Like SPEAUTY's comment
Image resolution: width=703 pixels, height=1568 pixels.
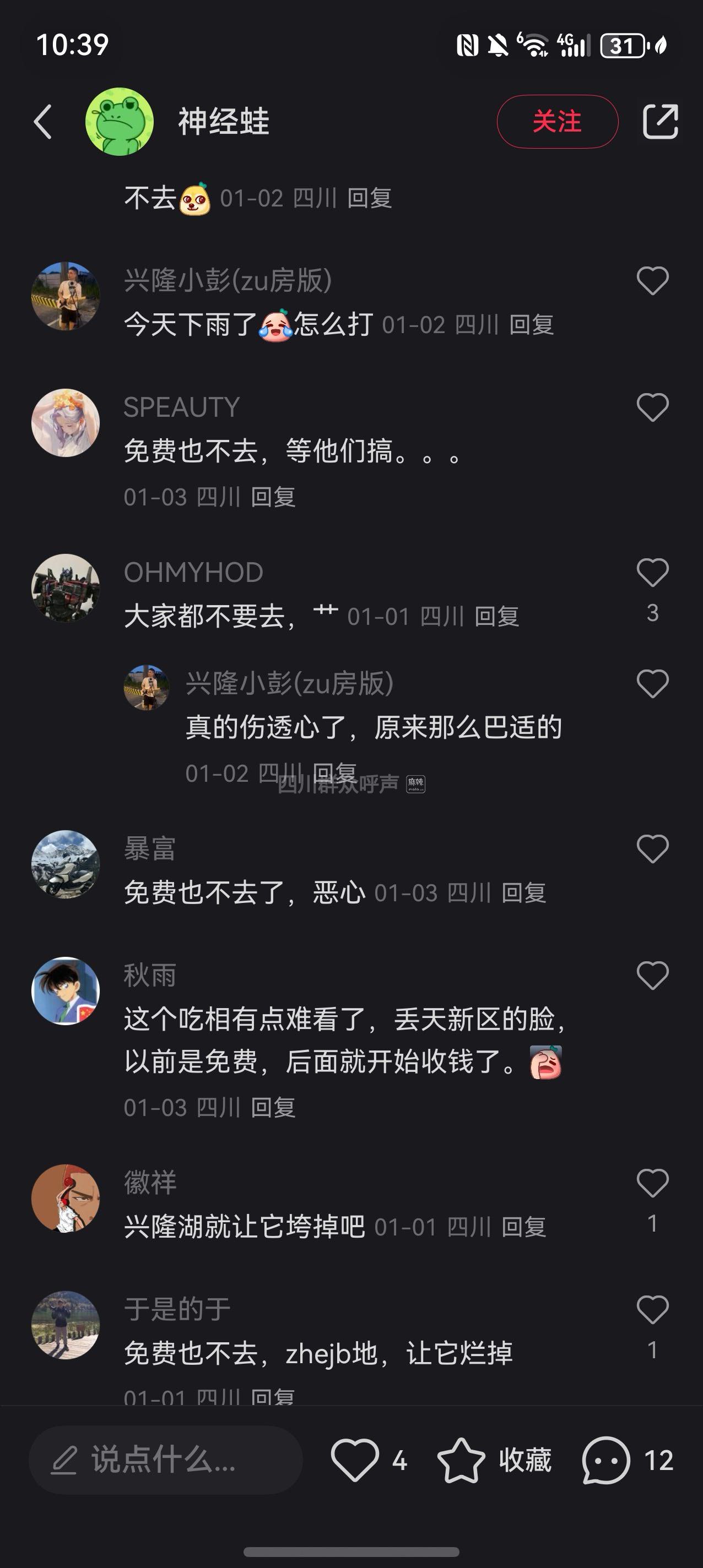click(x=652, y=407)
